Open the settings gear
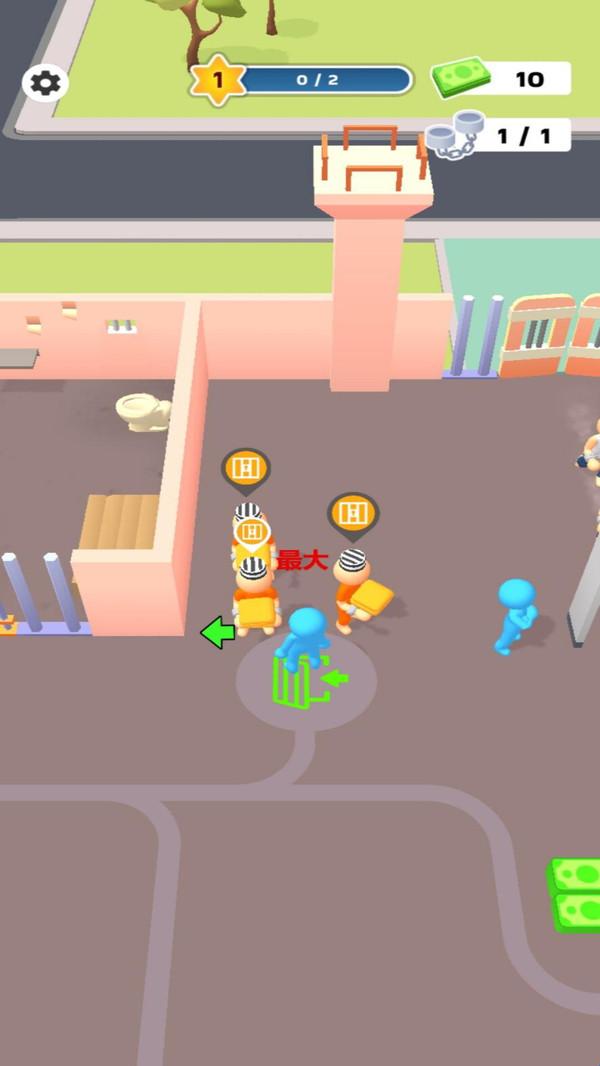This screenshot has height=1066, width=600. (x=45, y=83)
